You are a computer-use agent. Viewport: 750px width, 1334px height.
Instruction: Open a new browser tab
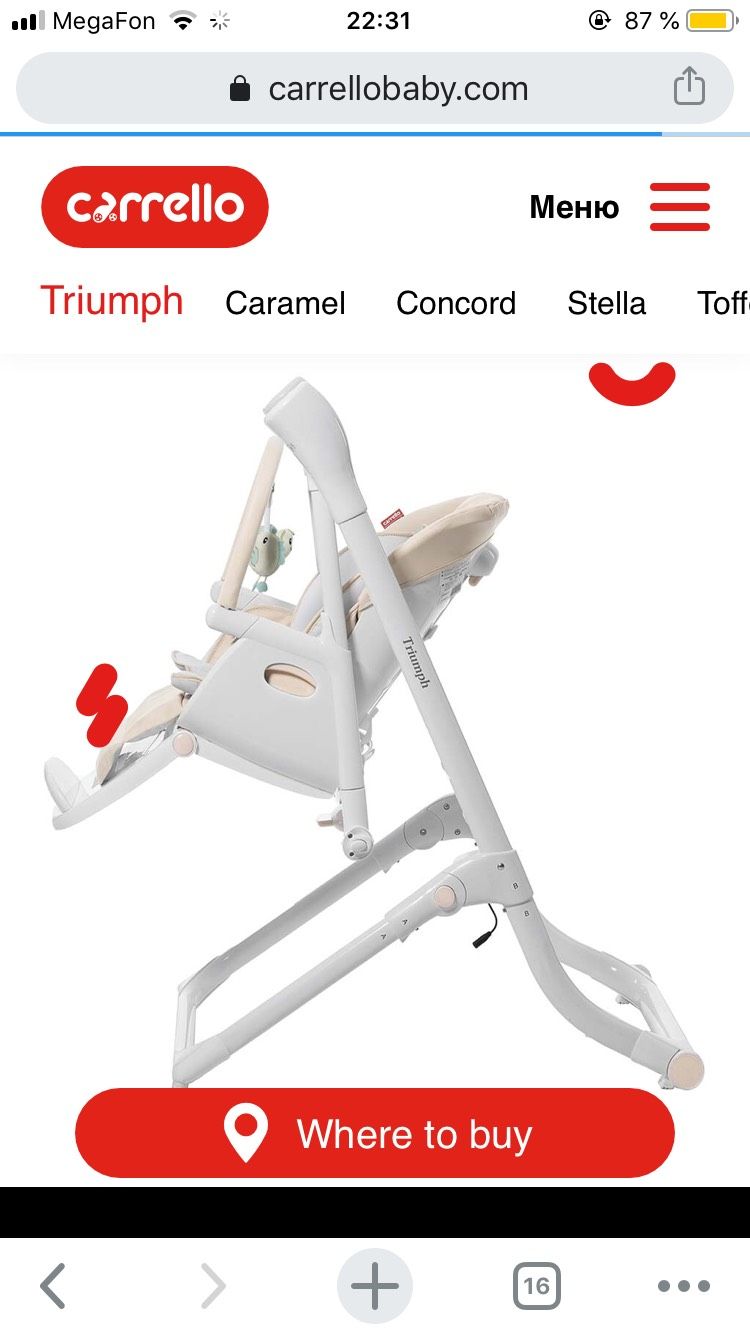[x=375, y=1285]
